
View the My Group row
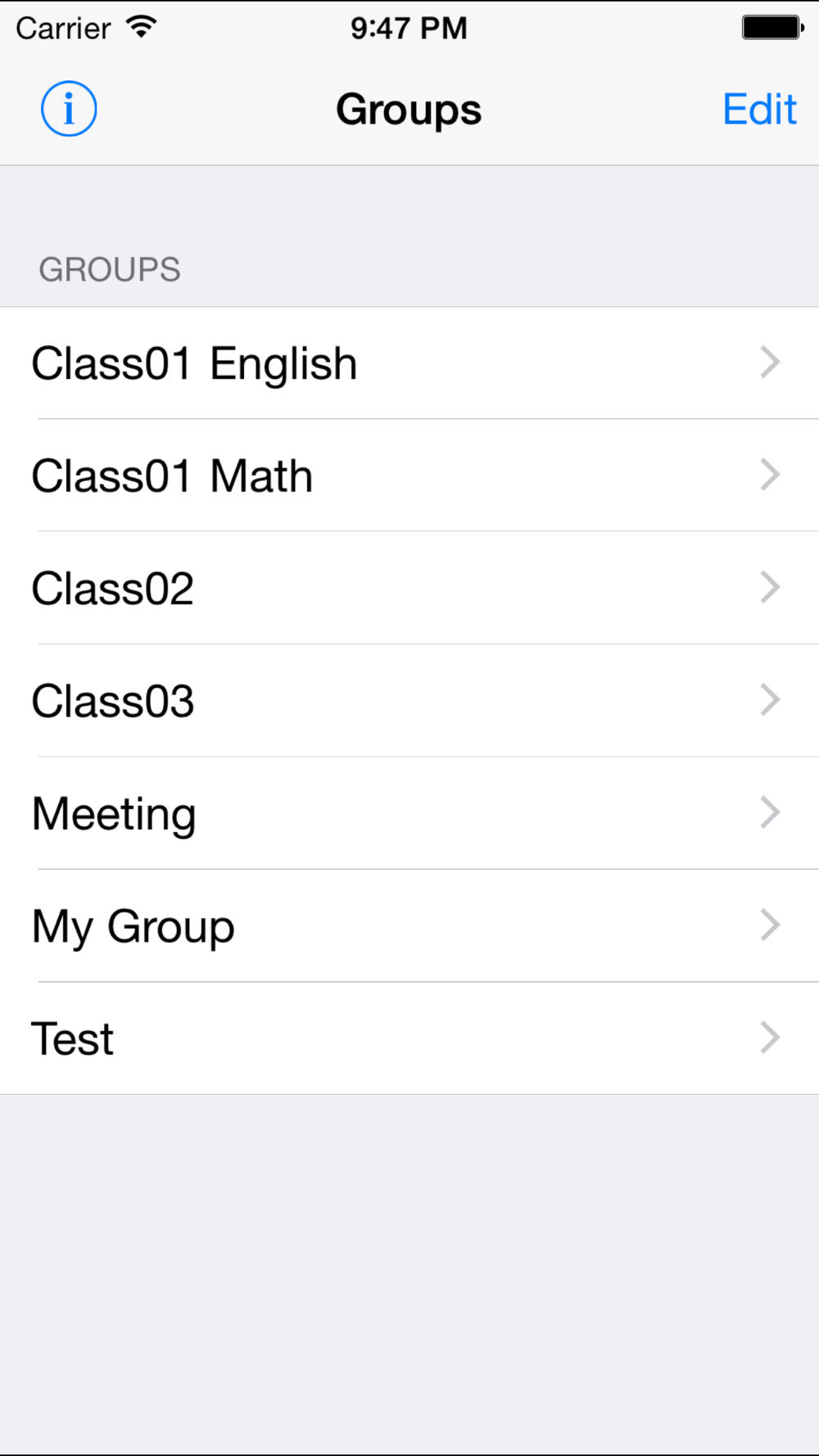[409, 926]
